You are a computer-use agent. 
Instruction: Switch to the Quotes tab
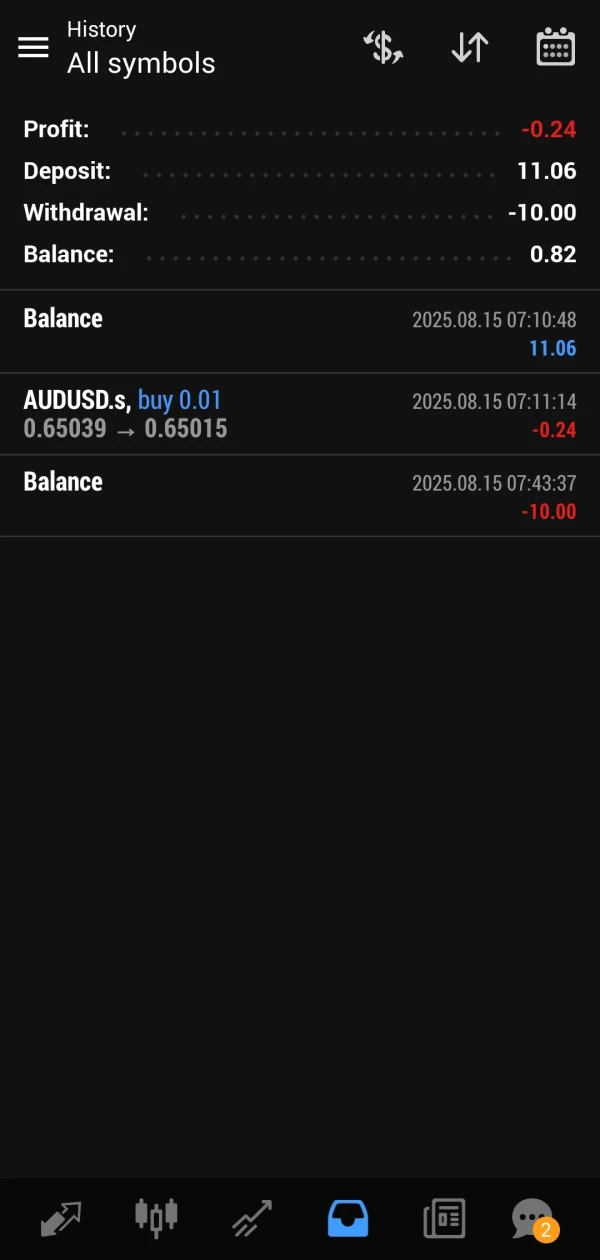tap(60, 1219)
